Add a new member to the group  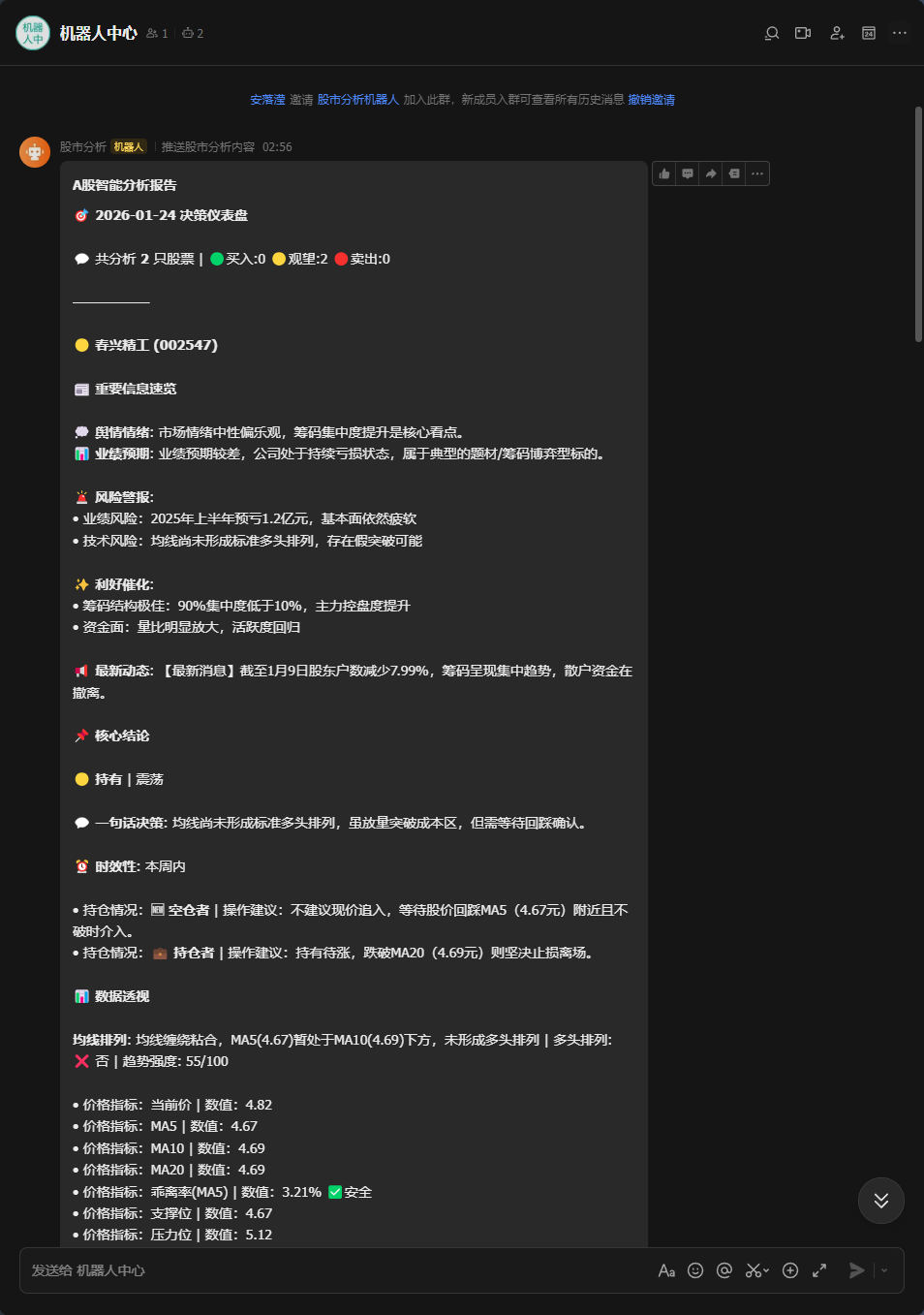click(x=837, y=33)
